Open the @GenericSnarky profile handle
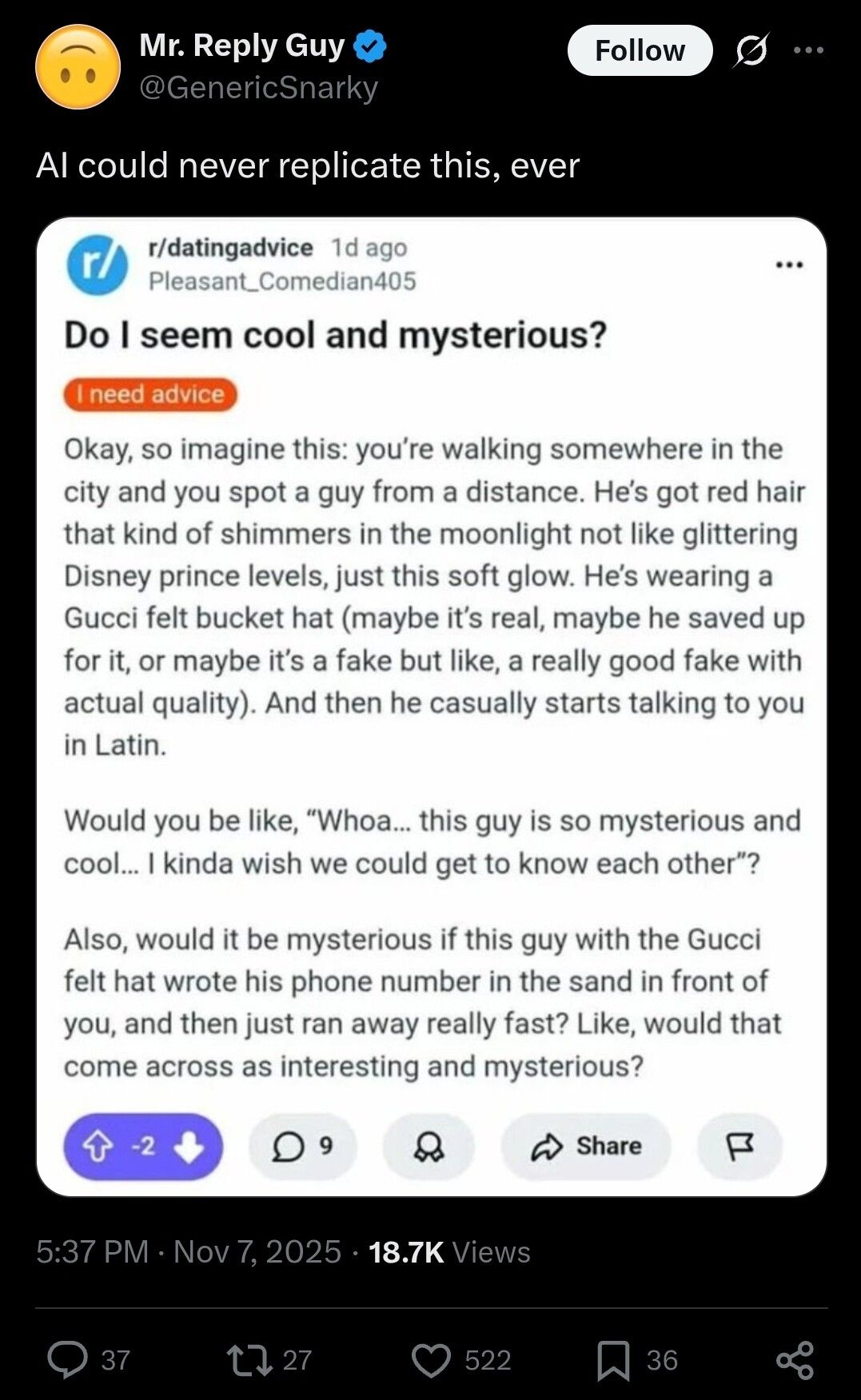Screen dimensions: 861x1400 [258, 87]
